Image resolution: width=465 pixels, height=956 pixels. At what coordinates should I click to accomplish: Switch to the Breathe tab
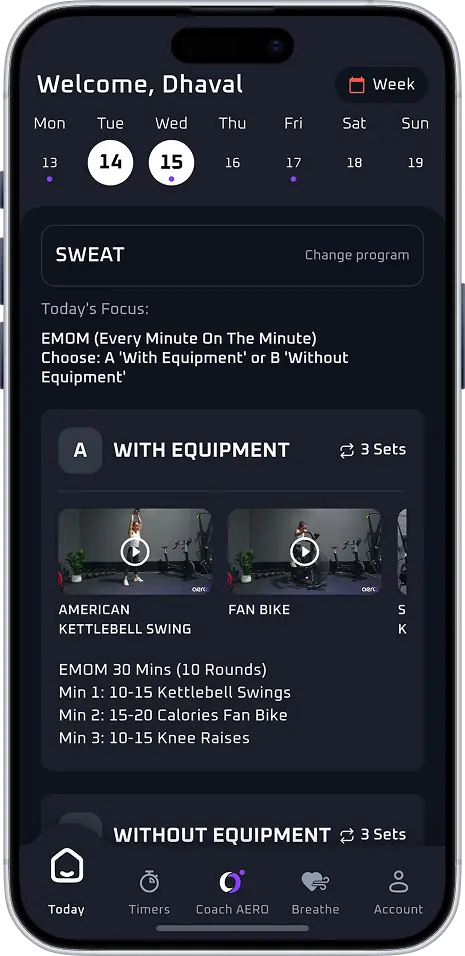(x=315, y=893)
